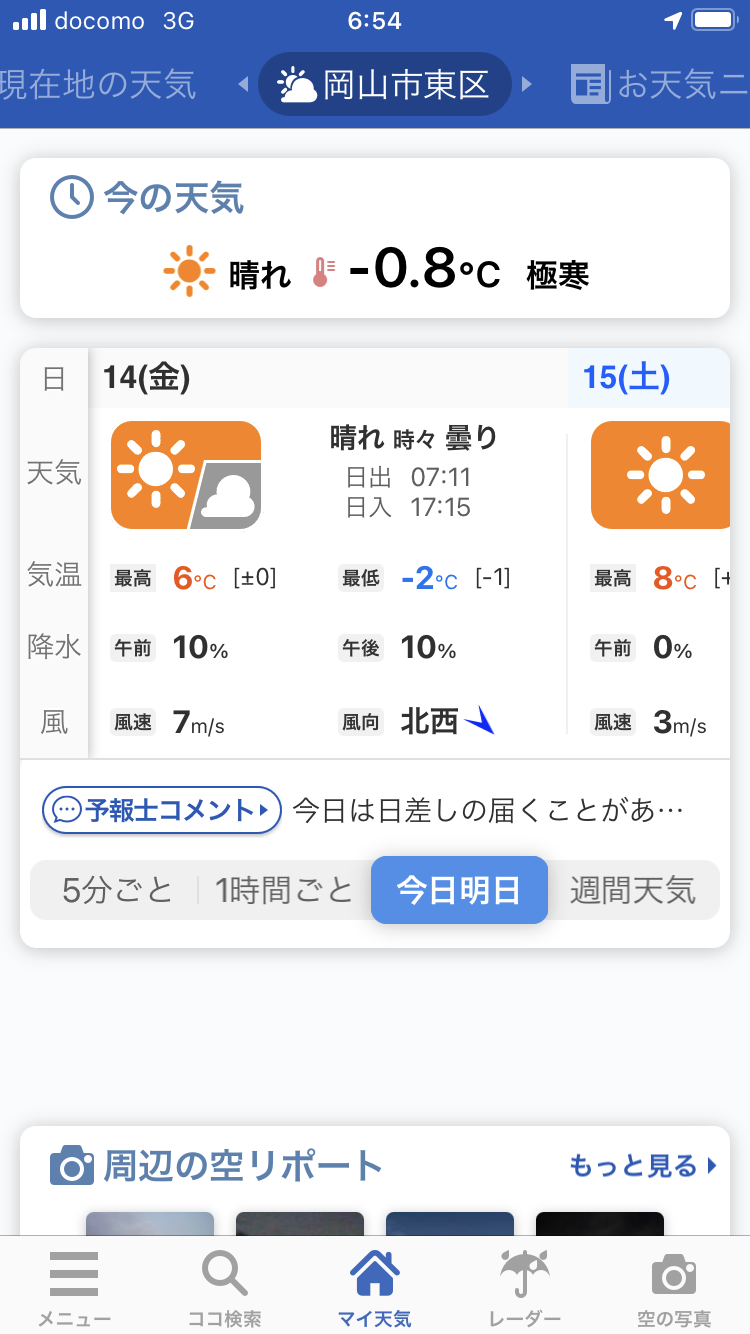View the 週間天気 weekly forecast

633,889
